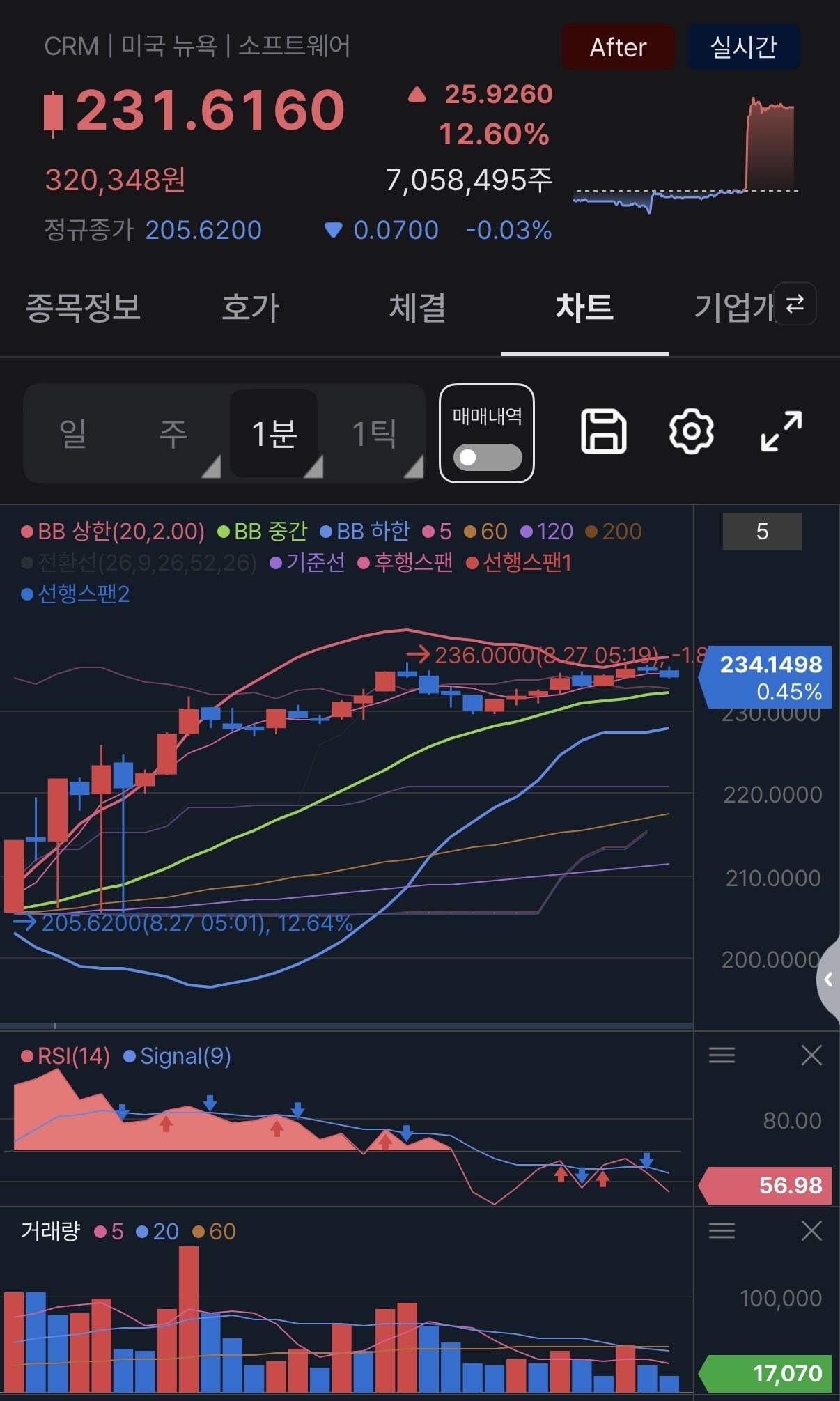Choose the 주 weekly chart interval
This screenshot has width=840, height=1401.
[174, 433]
